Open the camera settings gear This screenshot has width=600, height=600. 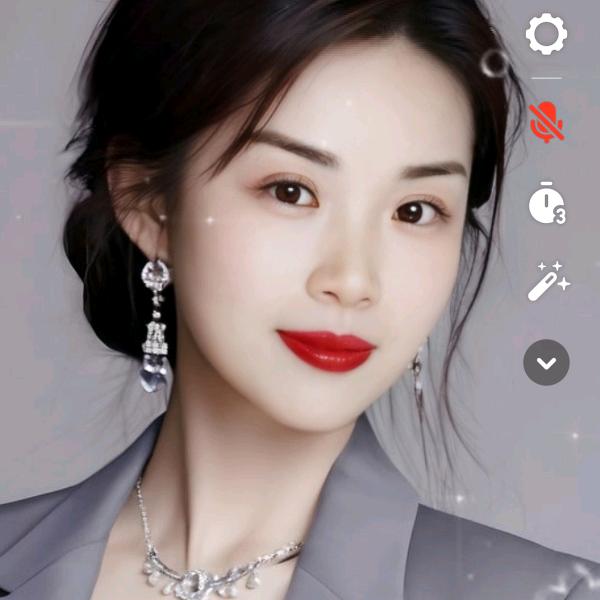coord(546,34)
